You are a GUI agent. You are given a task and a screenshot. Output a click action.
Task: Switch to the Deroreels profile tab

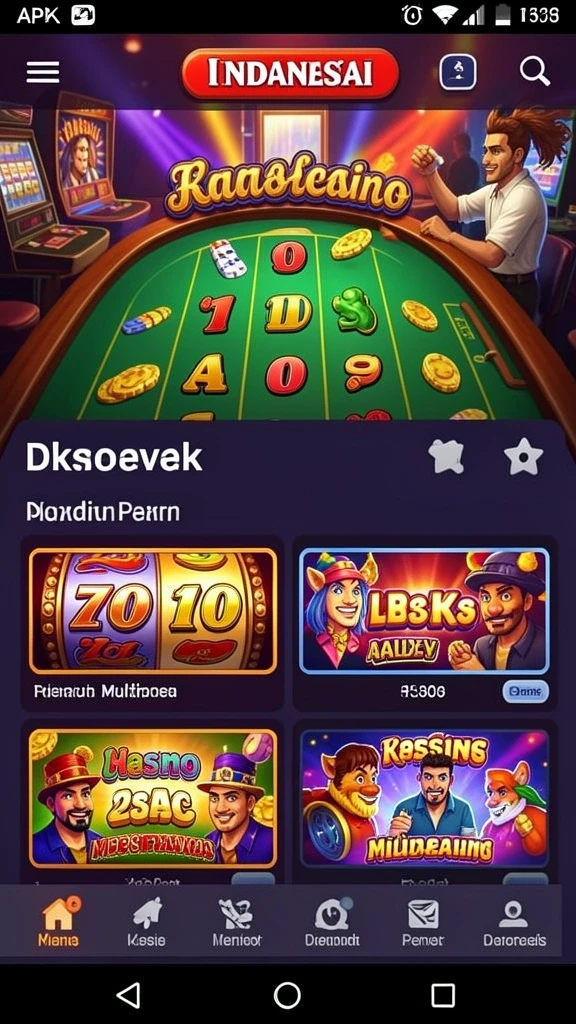514,922
